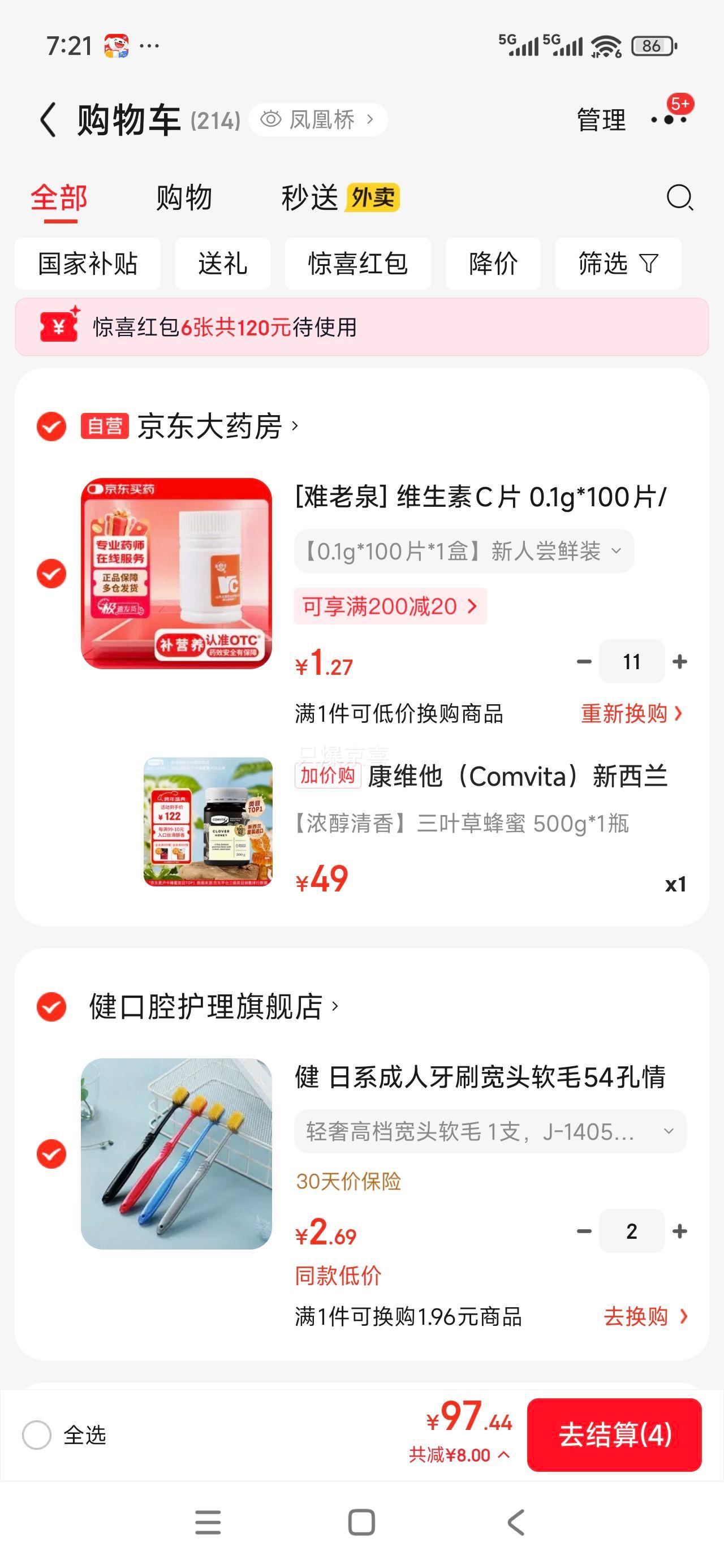Screen dimensions: 724x1568
Task: Increase vitamin C quantity with plus icon
Action: [x=681, y=661]
